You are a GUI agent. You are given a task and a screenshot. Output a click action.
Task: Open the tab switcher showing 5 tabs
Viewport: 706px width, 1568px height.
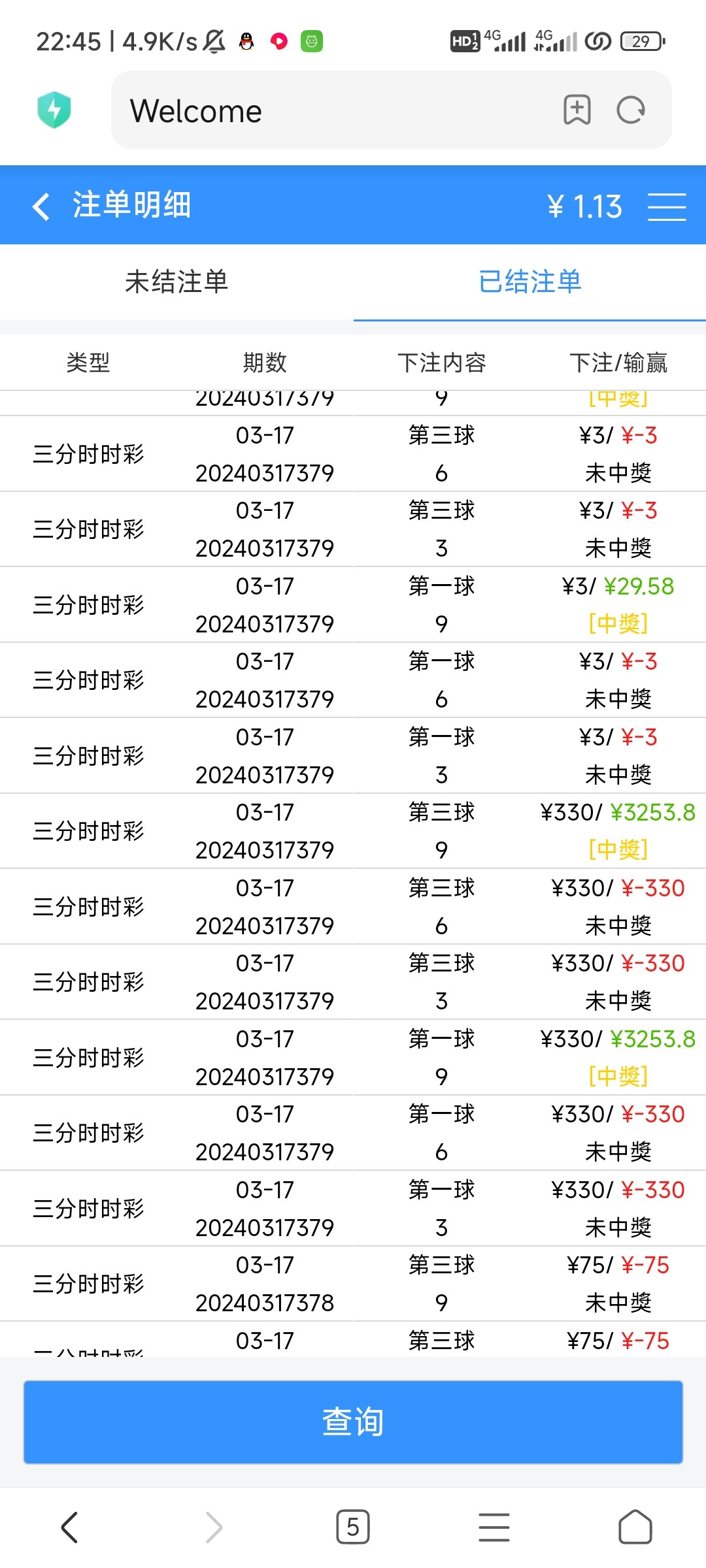[353, 1527]
